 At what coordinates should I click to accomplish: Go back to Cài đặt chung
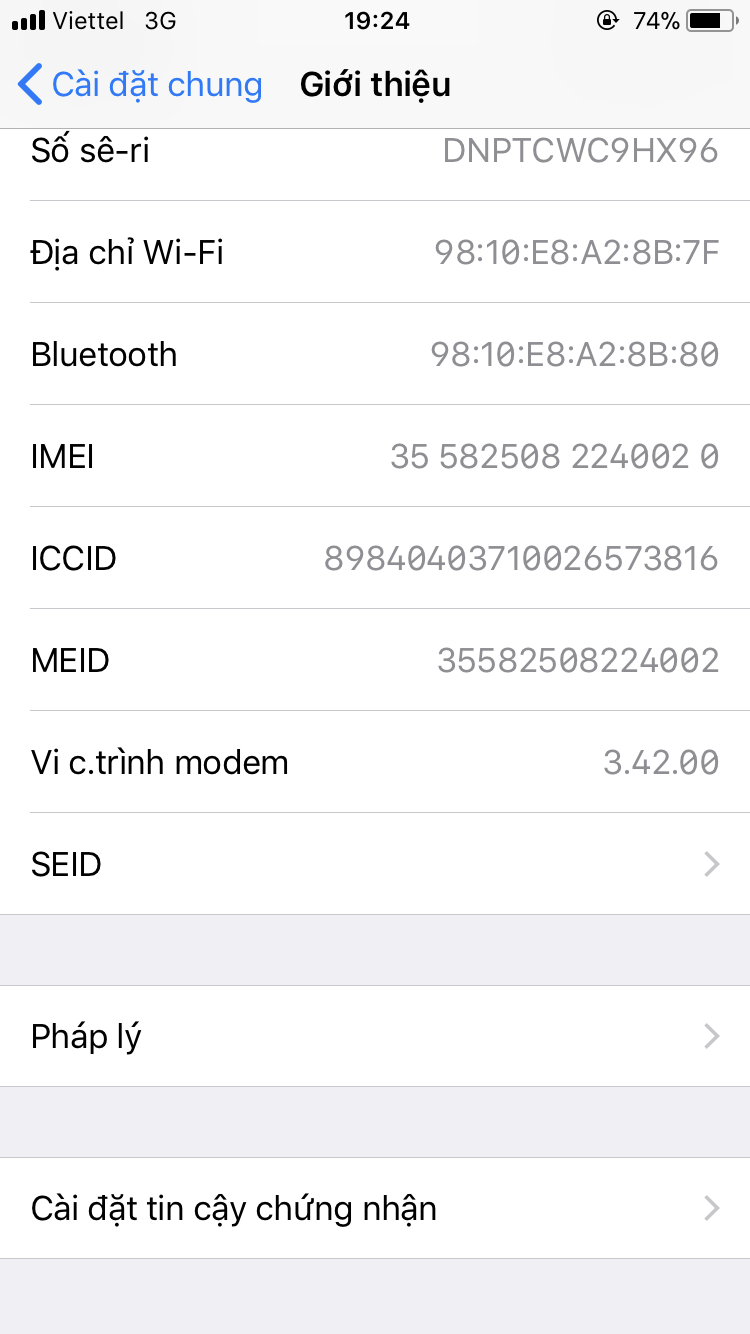140,85
